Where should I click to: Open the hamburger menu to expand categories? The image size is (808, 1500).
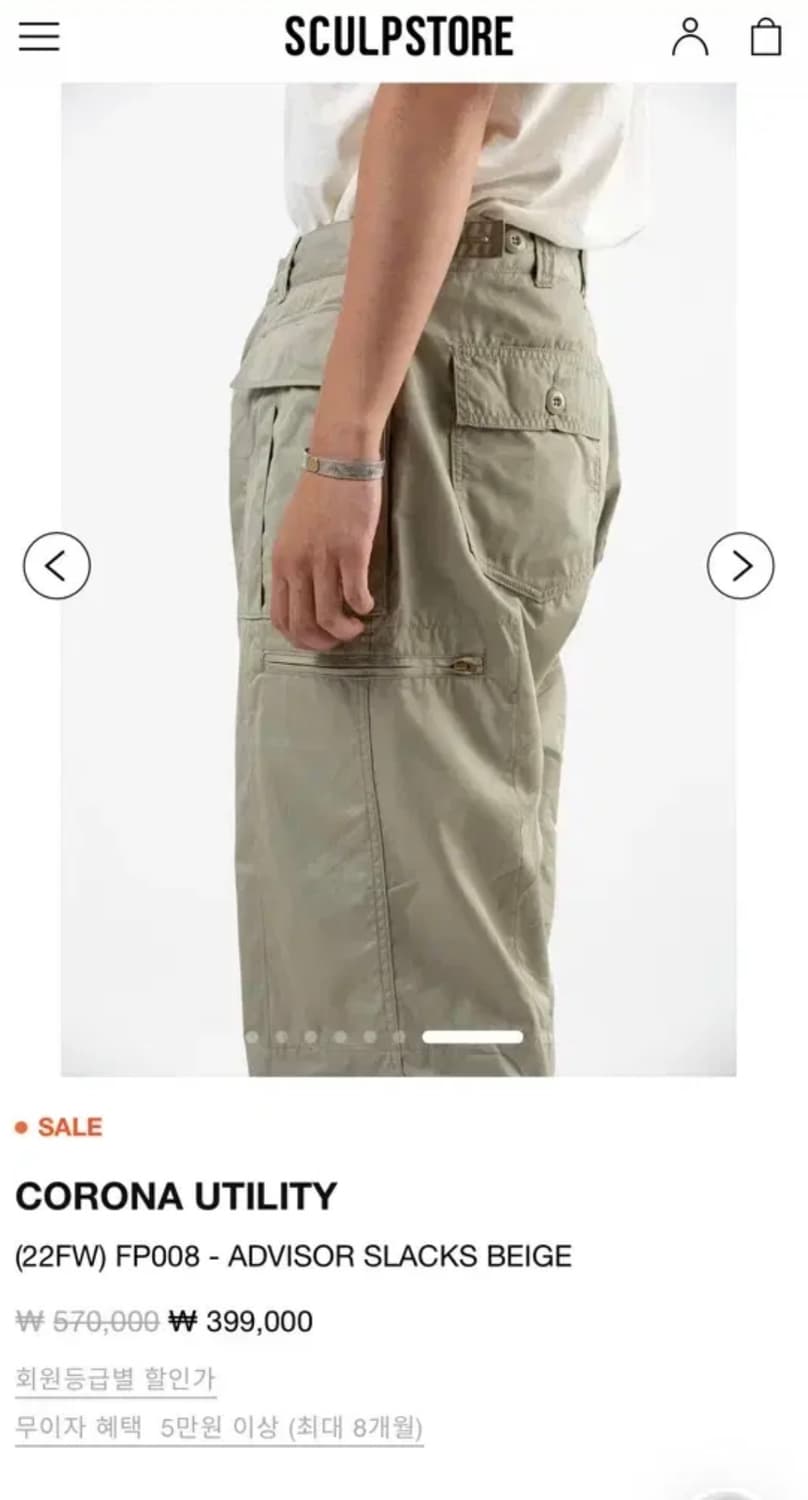tap(40, 37)
